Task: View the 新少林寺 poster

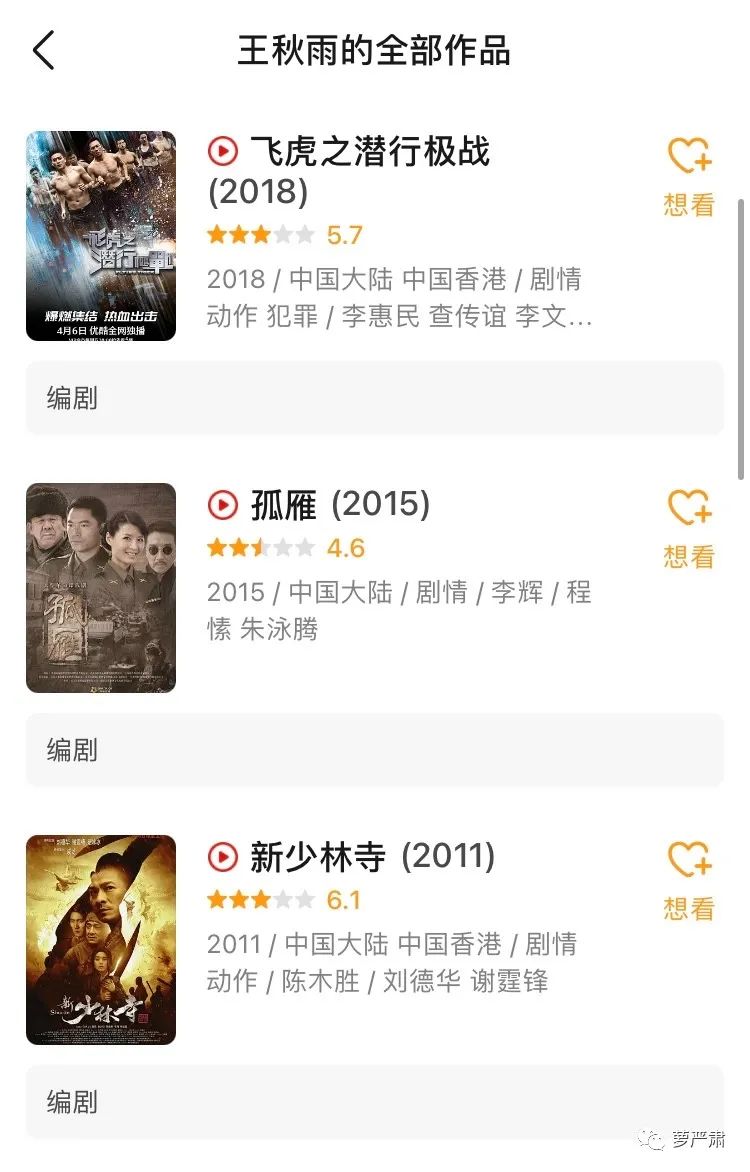Action: (x=101, y=940)
